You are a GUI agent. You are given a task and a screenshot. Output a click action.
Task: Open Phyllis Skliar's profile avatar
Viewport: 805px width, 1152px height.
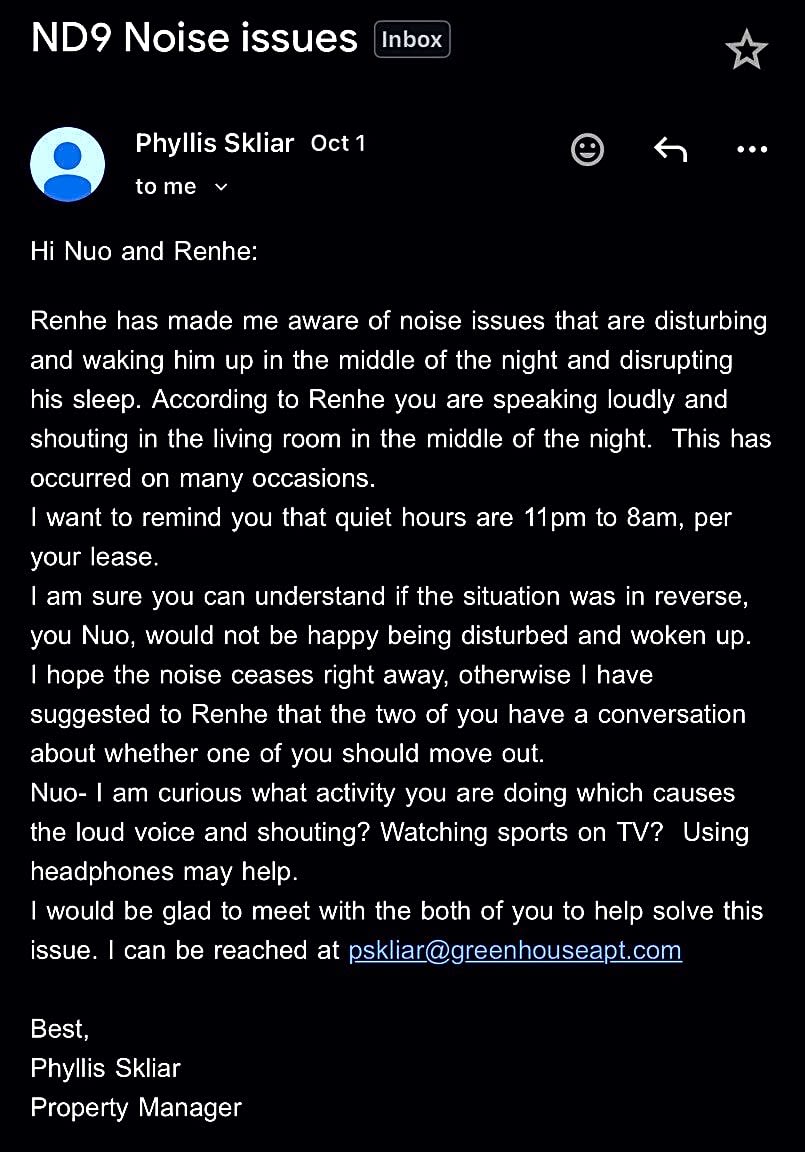[68, 164]
